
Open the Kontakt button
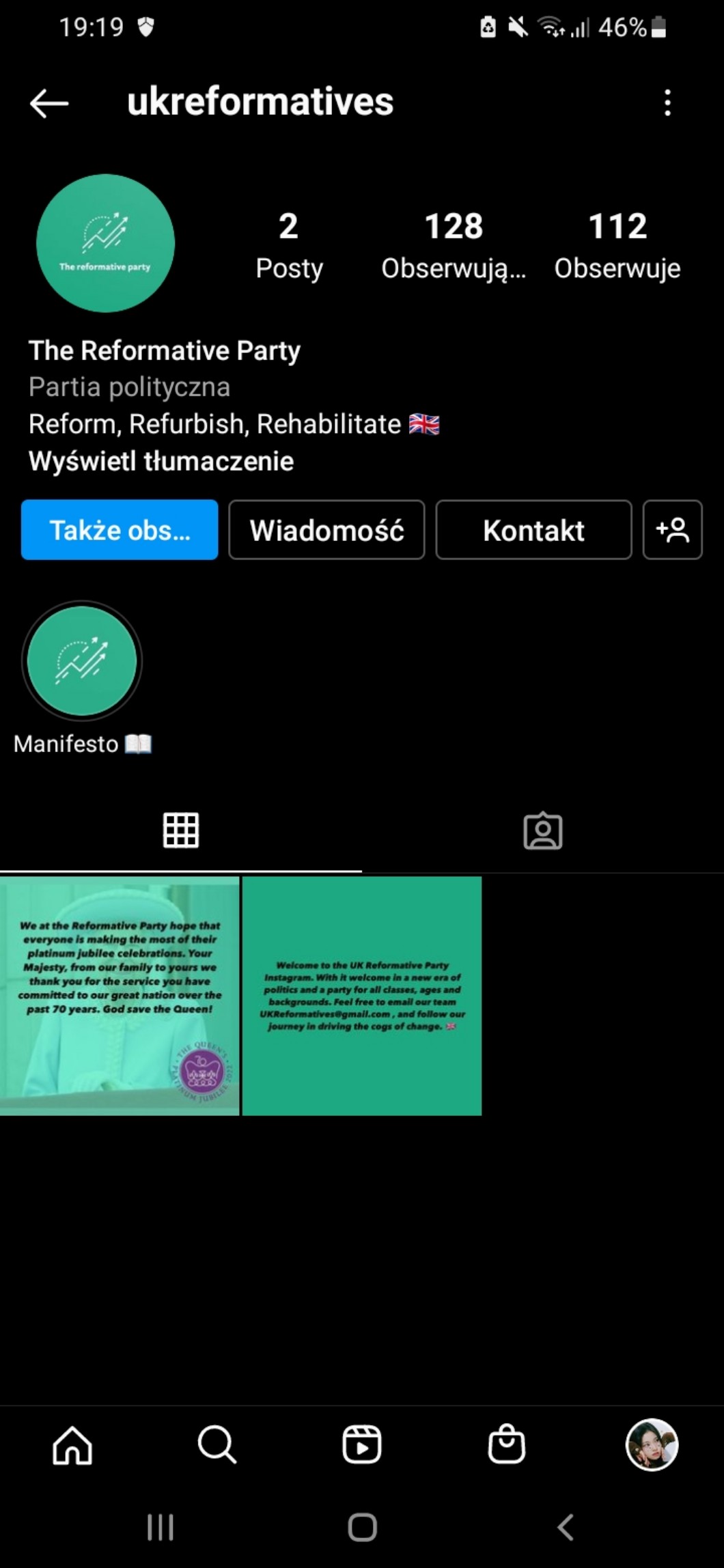tap(533, 530)
